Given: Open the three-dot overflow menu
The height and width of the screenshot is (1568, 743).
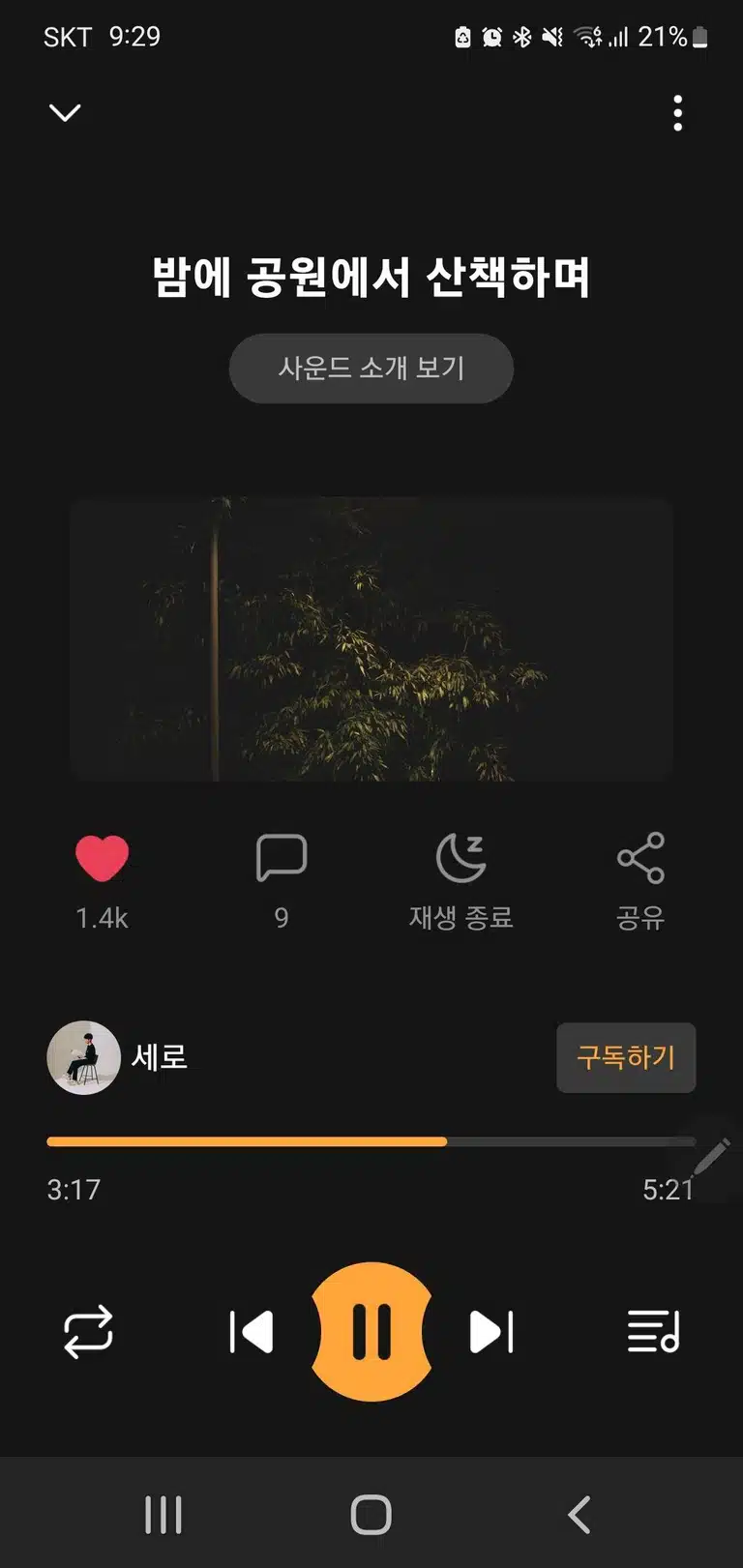Looking at the screenshot, I should [x=678, y=113].
